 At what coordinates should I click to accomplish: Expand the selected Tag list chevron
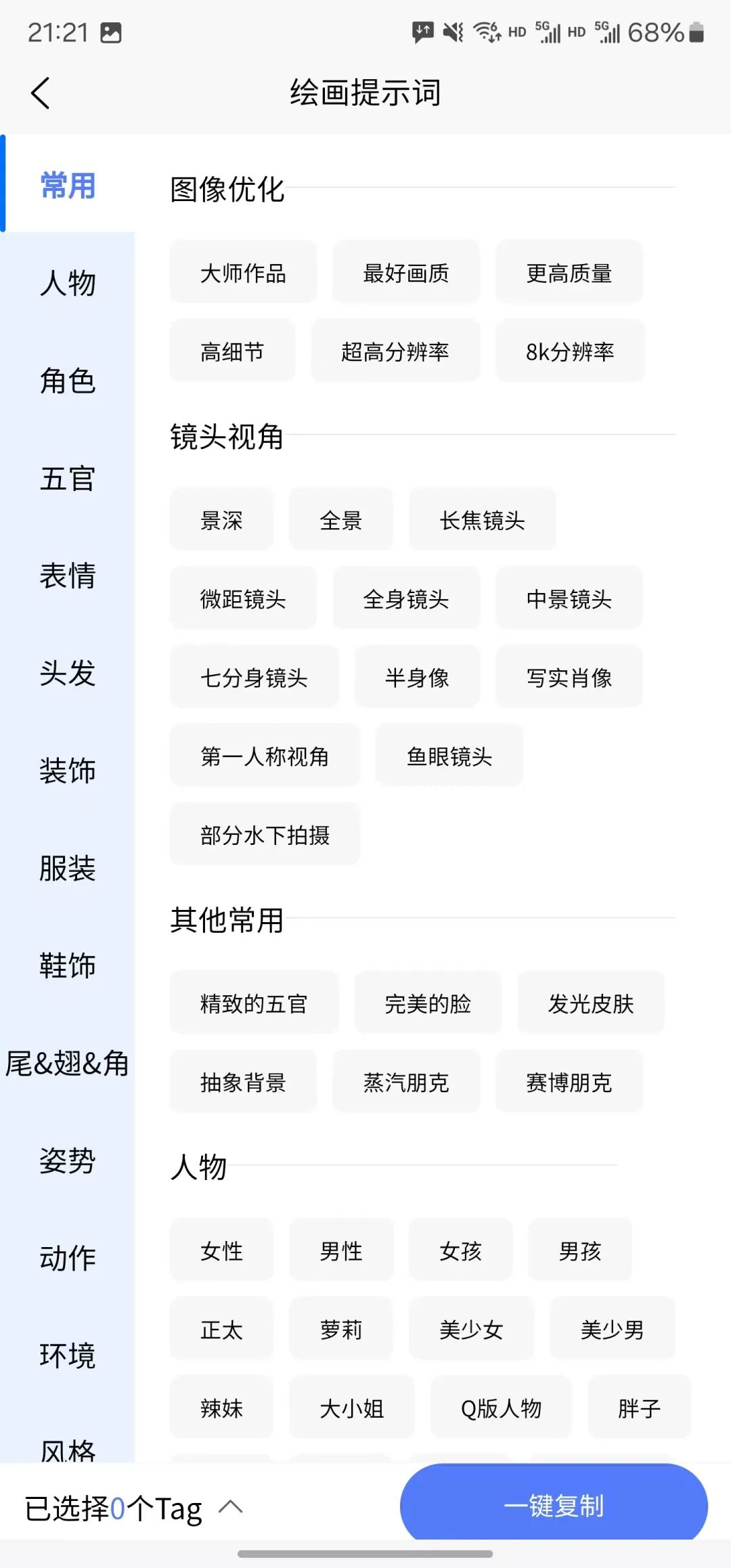[x=230, y=1506]
